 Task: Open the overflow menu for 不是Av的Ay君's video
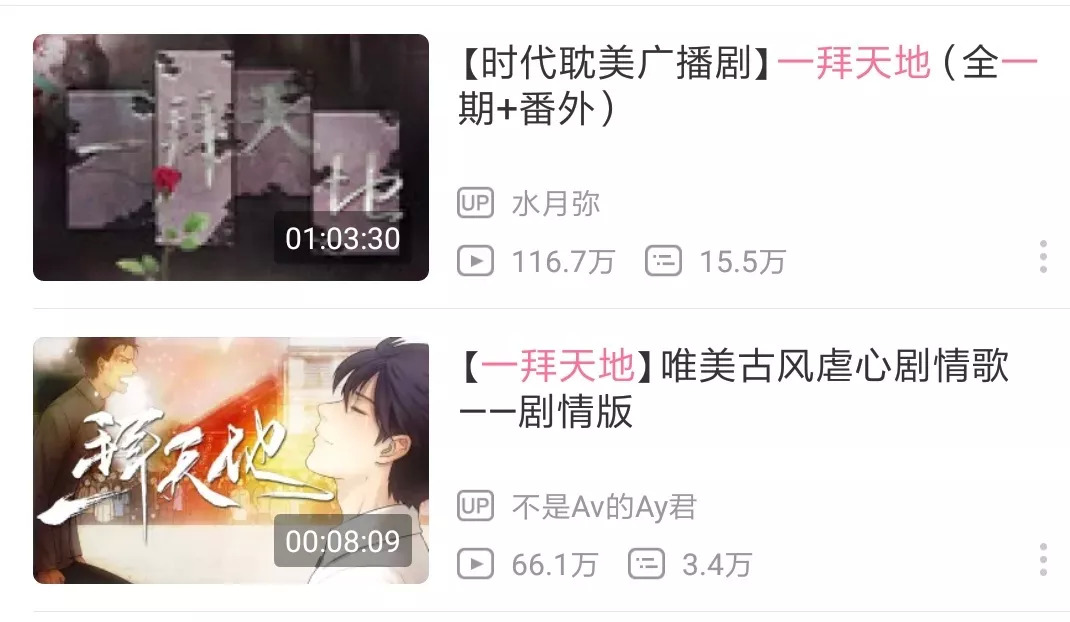[x=1043, y=560]
